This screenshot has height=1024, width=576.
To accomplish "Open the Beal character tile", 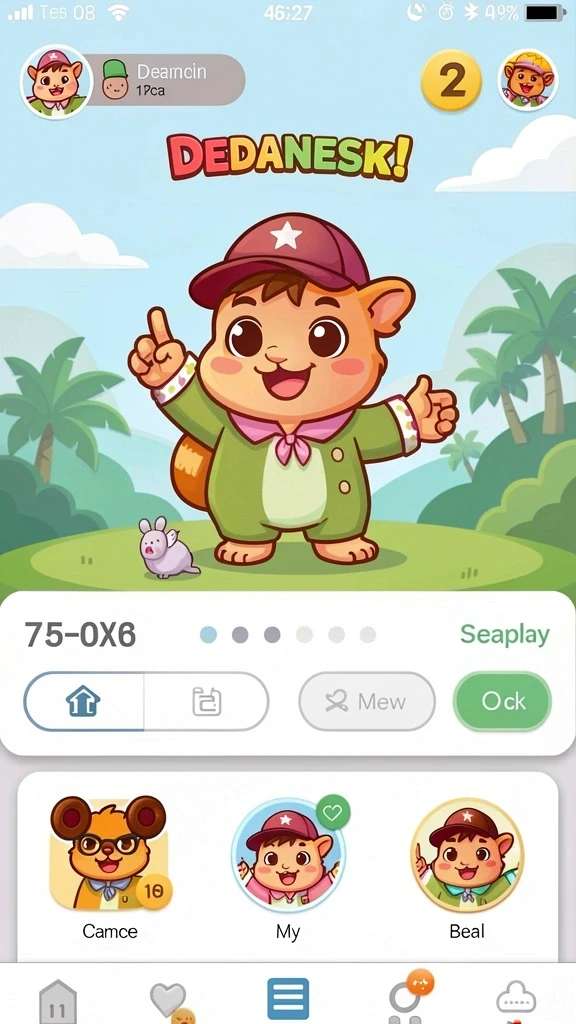I will pos(467,867).
